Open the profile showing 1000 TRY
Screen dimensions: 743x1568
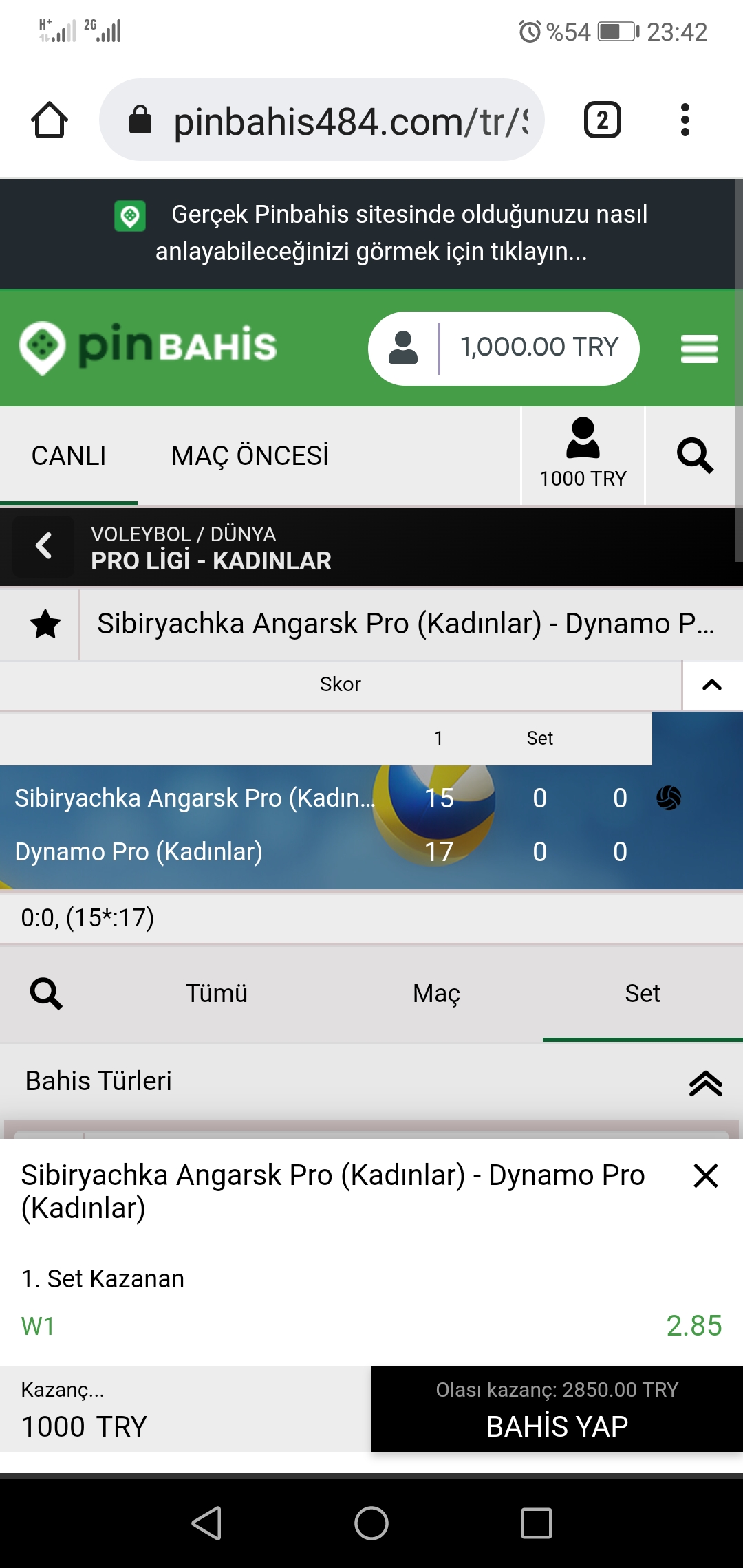pyautogui.click(x=583, y=455)
